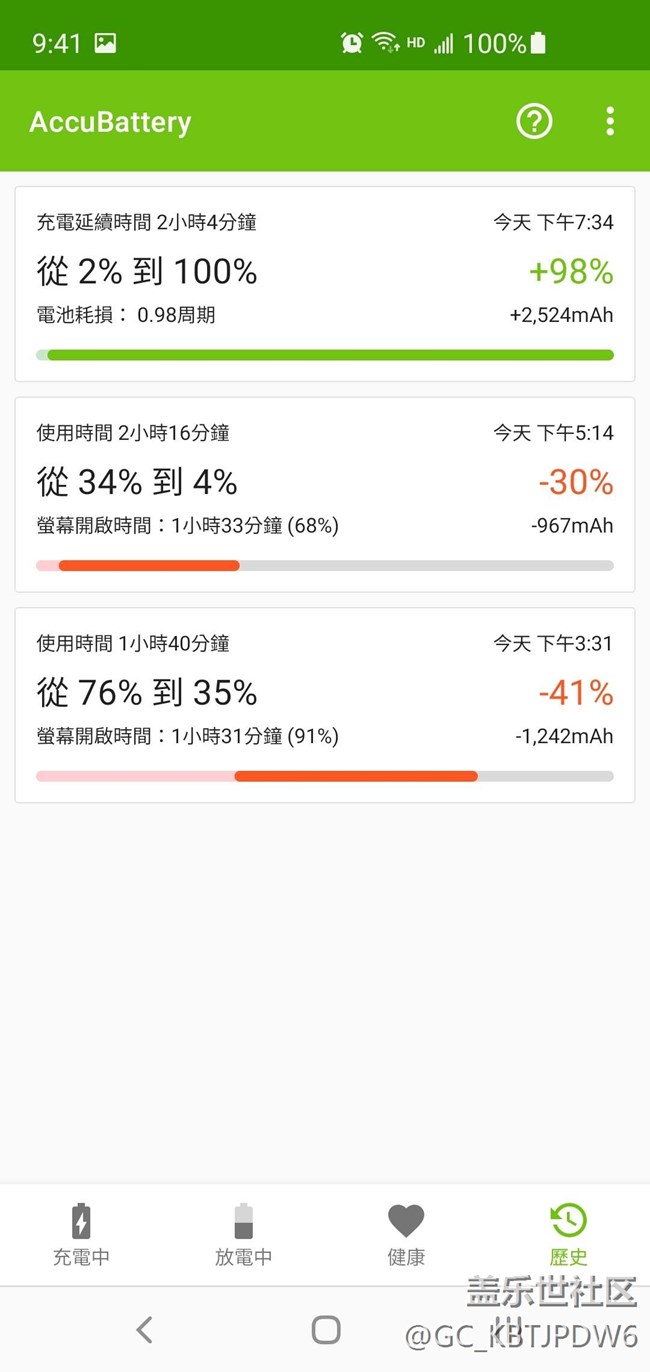Switch to the 放電中 tab
Image resolution: width=650 pixels, height=1372 pixels.
click(243, 1236)
